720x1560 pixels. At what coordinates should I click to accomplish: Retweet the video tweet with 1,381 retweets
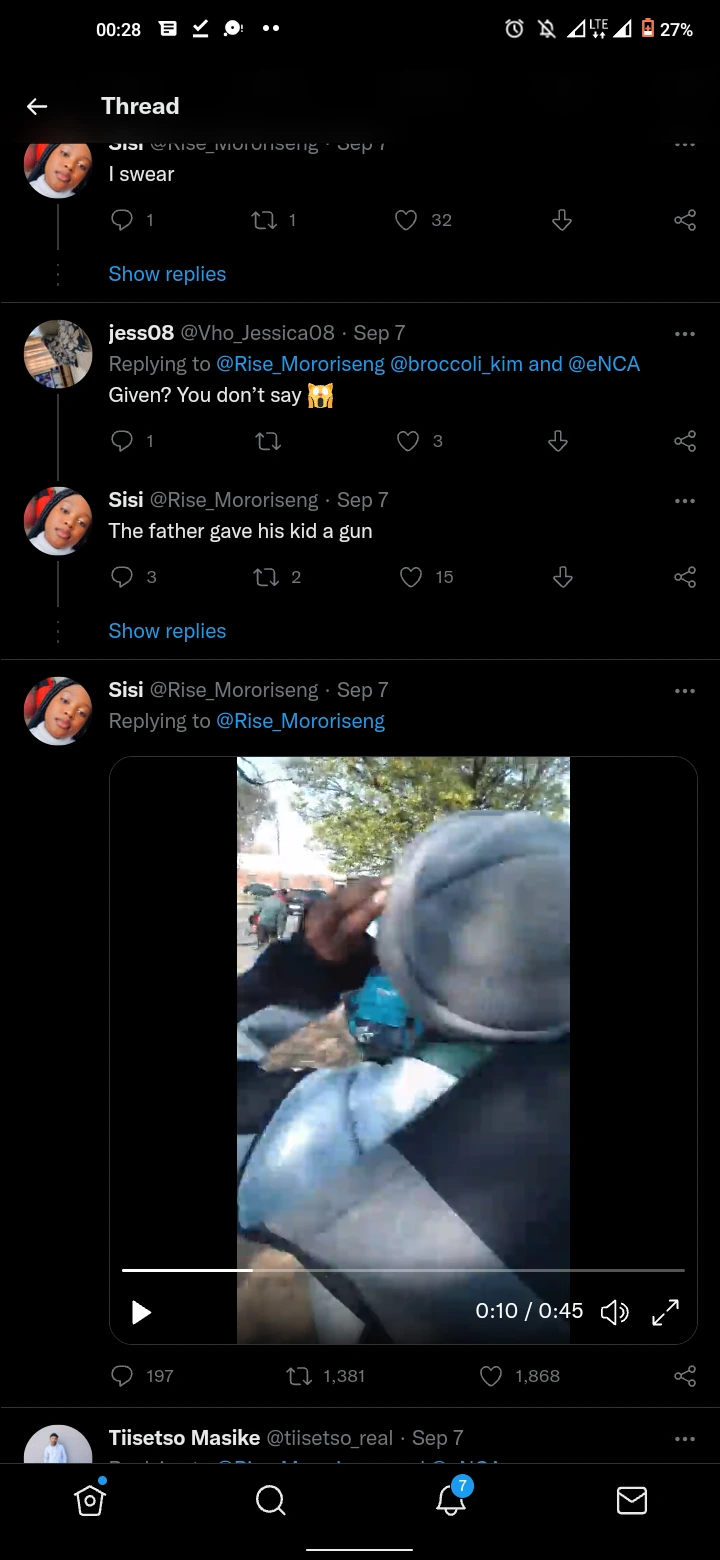coord(298,1377)
